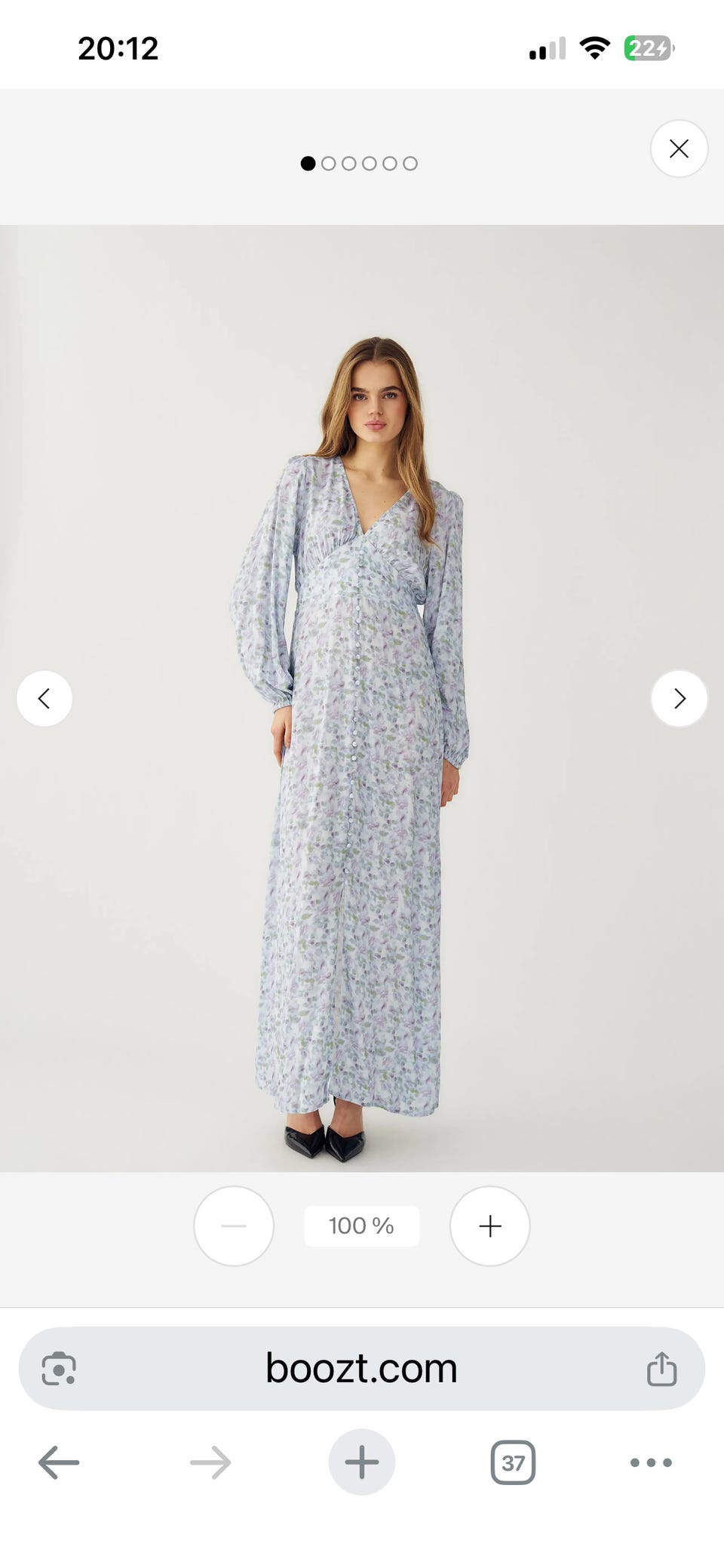Jump to the last page indicator dot

coord(410,164)
